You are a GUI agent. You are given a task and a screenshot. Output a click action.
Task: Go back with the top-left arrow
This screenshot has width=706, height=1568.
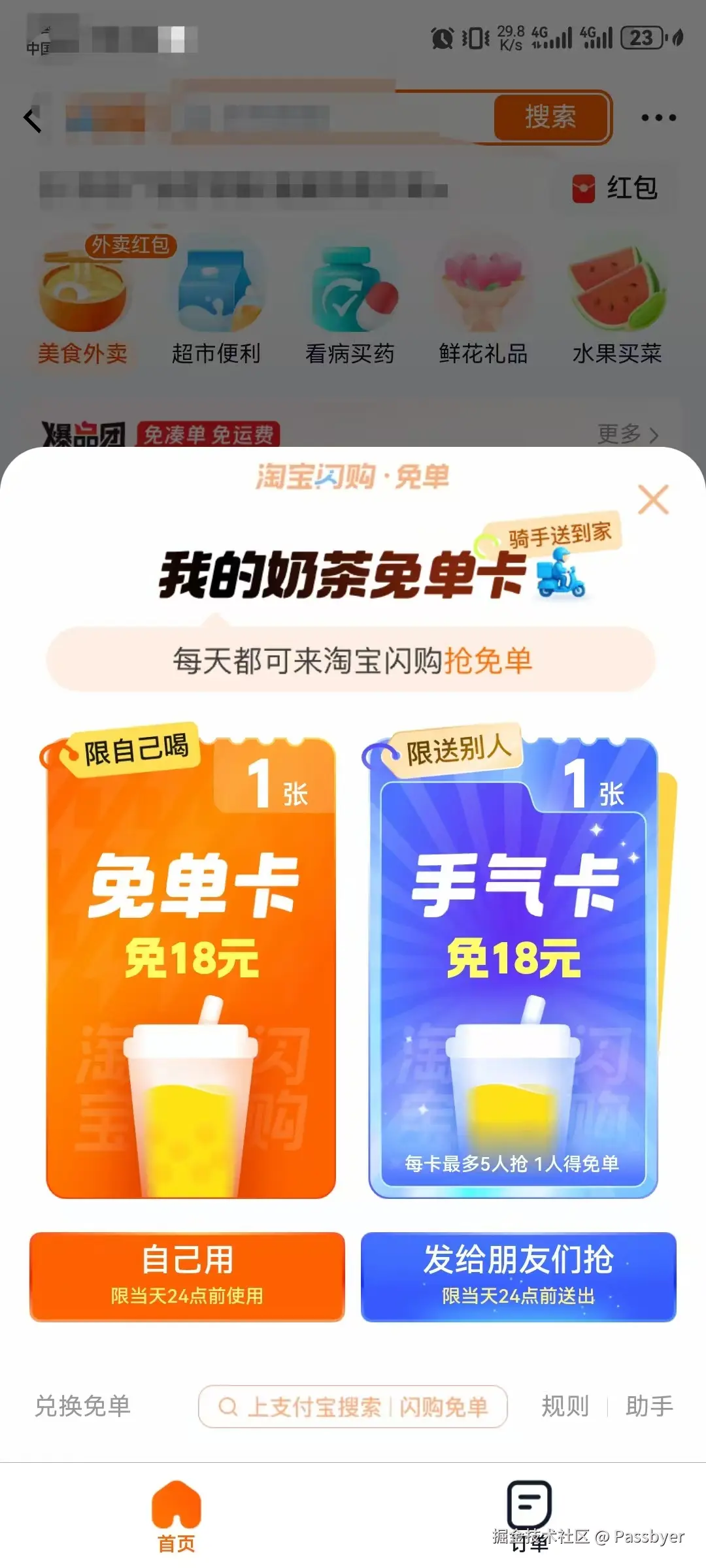(x=33, y=119)
